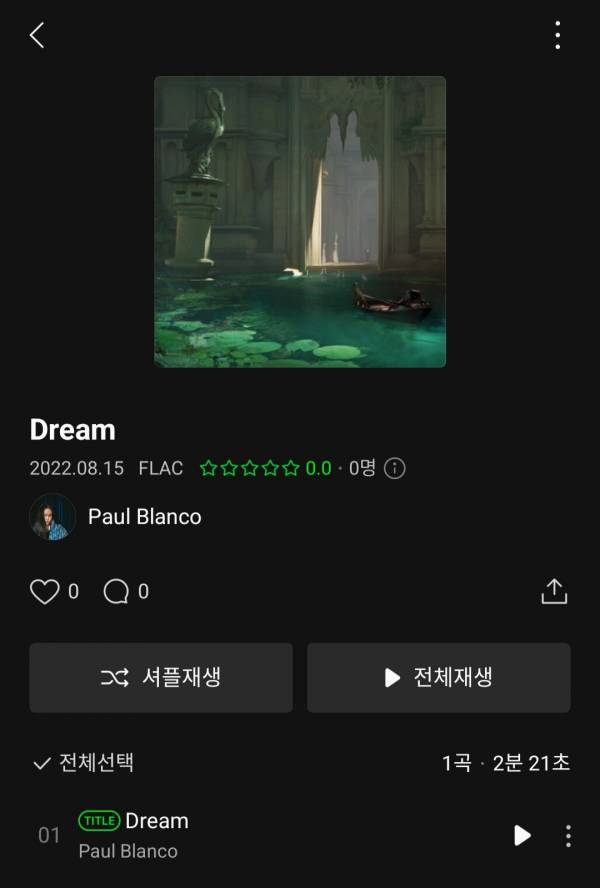
Task: Open more options for Dream track
Action: pos(568,835)
